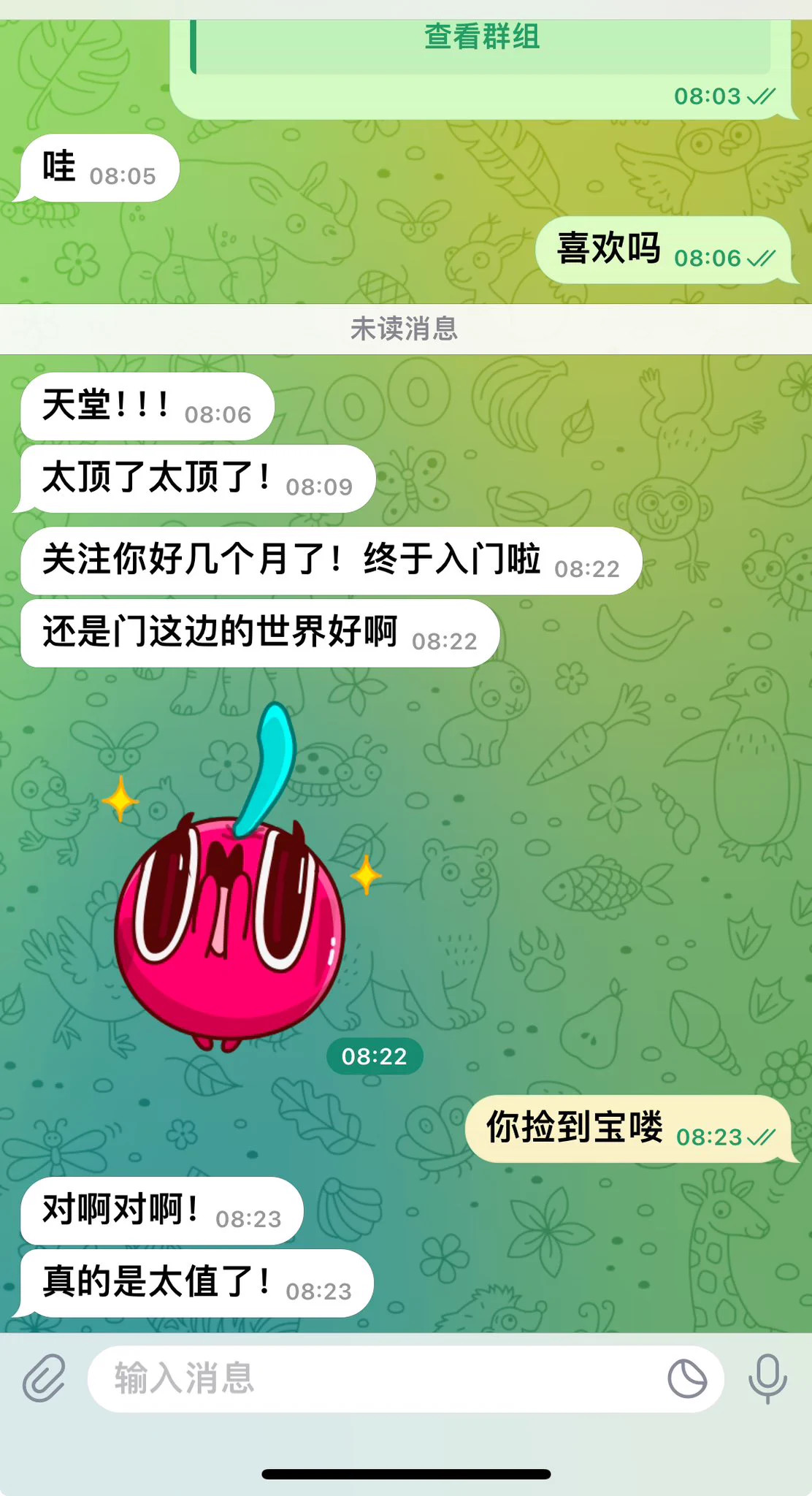Screen dimensions: 812x1496
Task: Tap the cherry animated sticker
Action: click(x=230, y=898)
